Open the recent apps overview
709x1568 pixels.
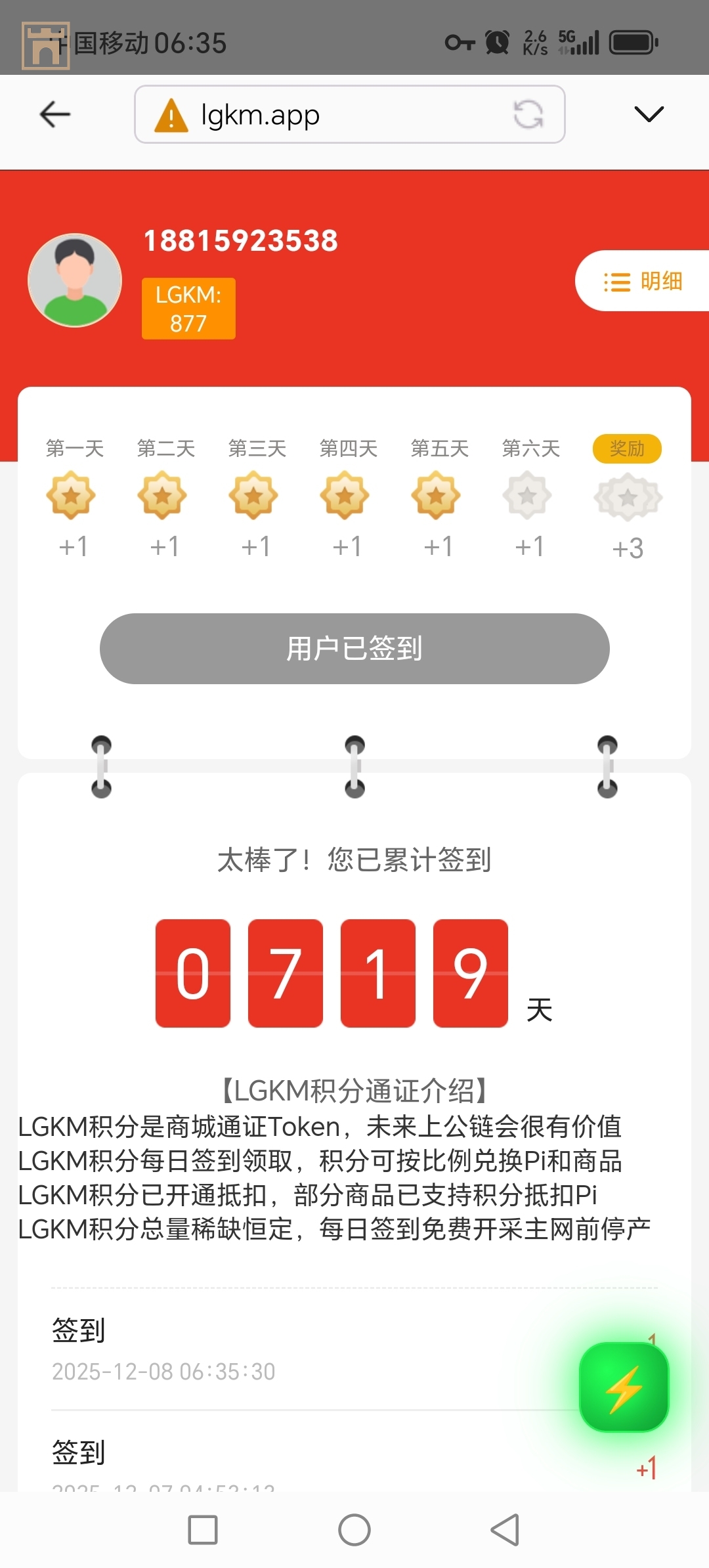pyautogui.click(x=203, y=1530)
